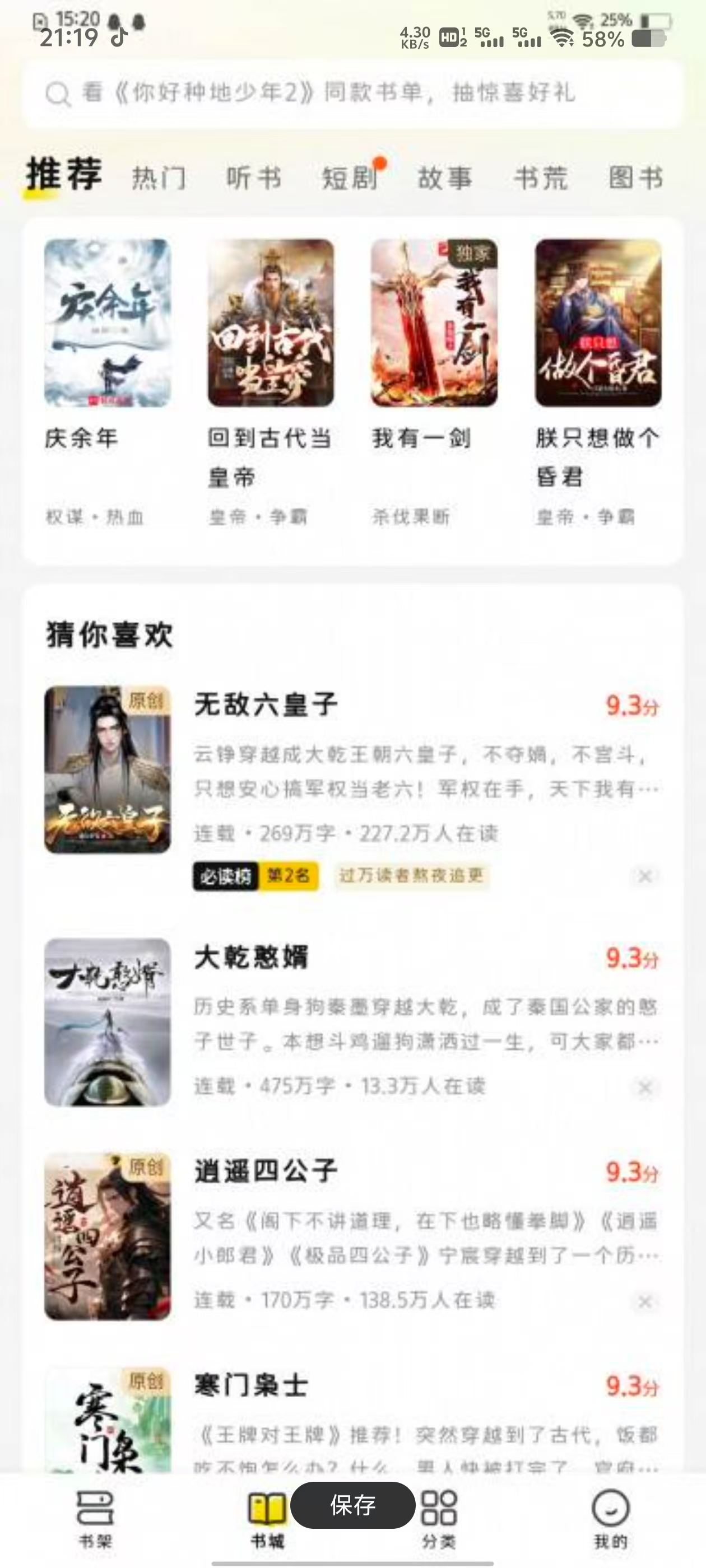Switch to the 图书 tab
This screenshot has height=1568, width=706.
coord(635,178)
